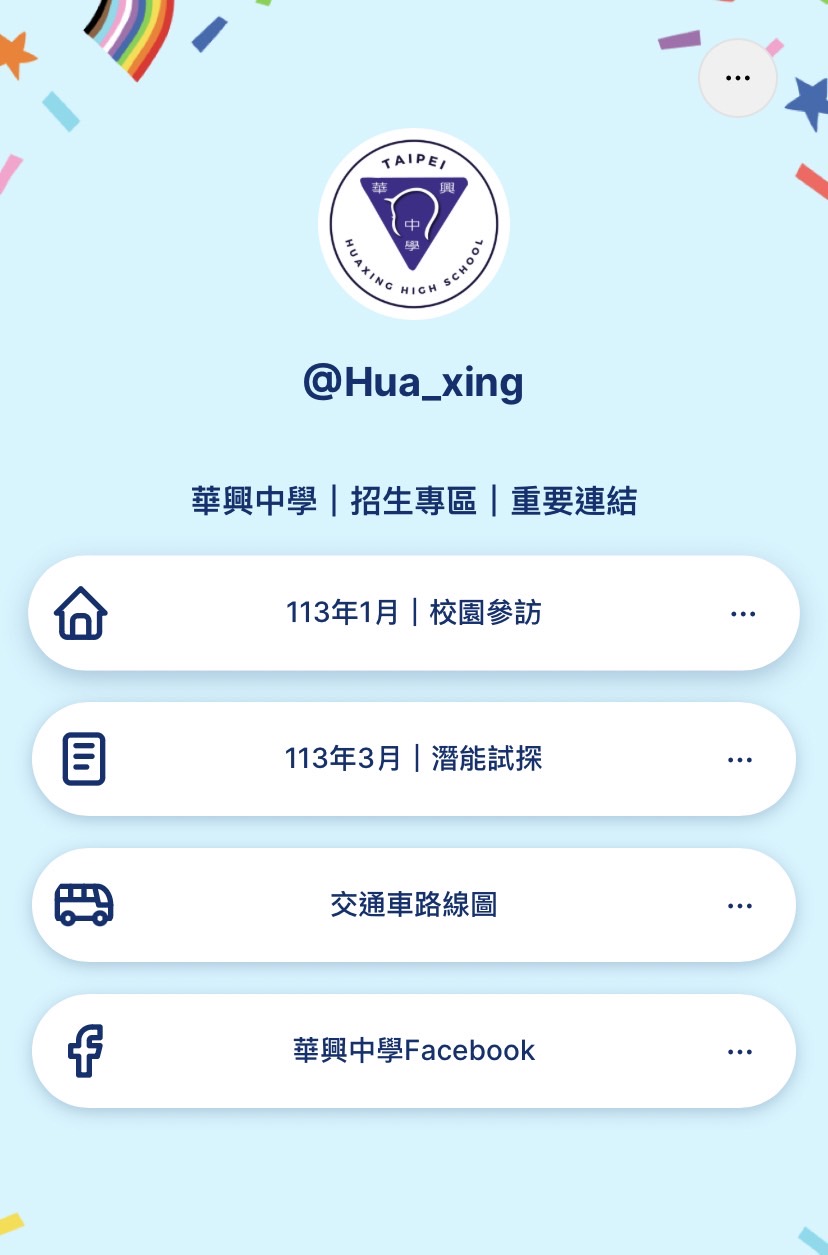Open the top-right share options button
Viewport: 828px width, 1255px height.
pyautogui.click(x=737, y=78)
